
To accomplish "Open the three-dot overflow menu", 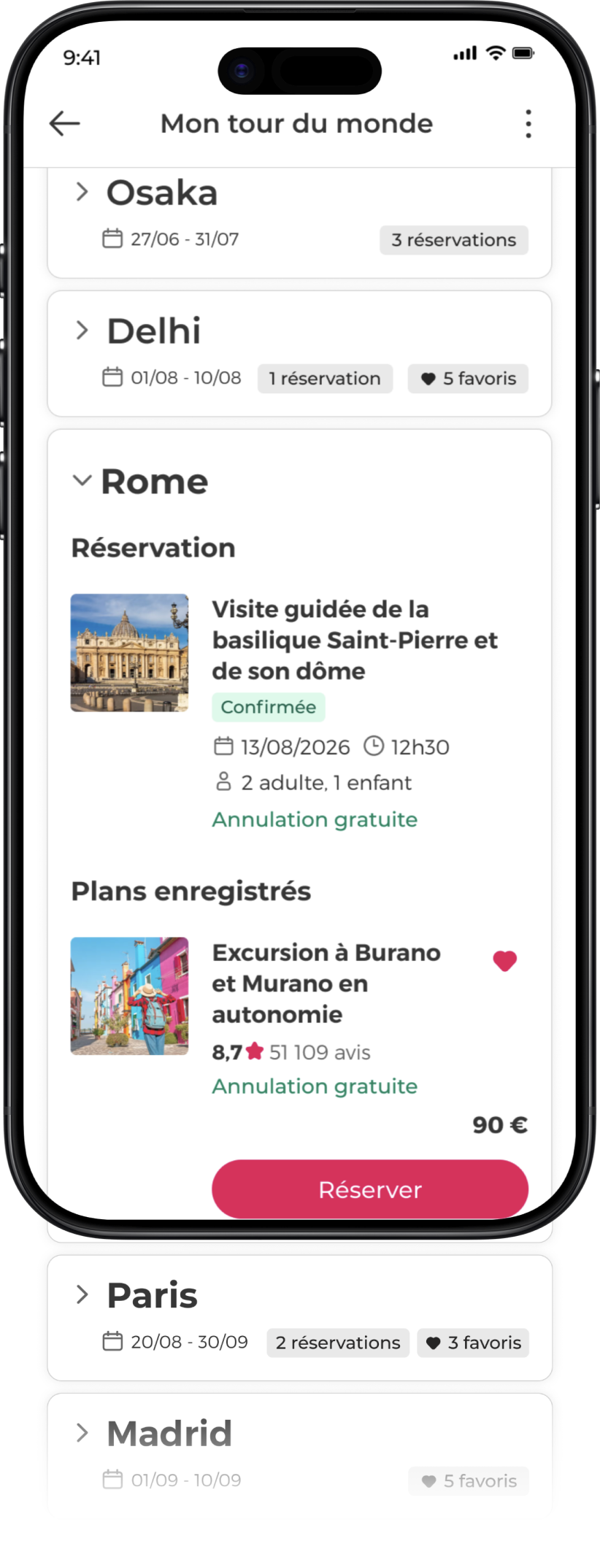I will click(x=528, y=124).
